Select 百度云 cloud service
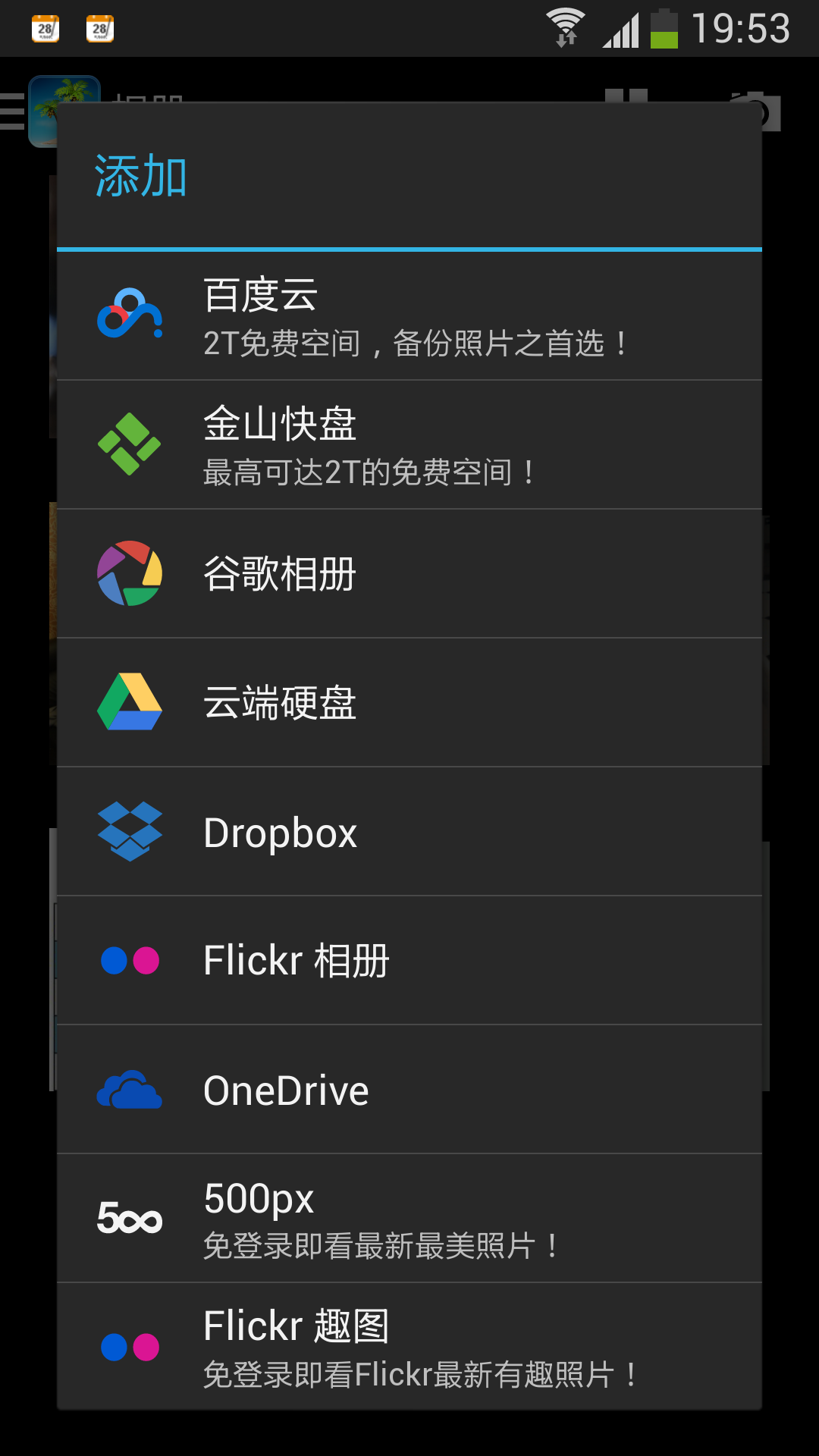The width and height of the screenshot is (819, 1456). [409, 315]
